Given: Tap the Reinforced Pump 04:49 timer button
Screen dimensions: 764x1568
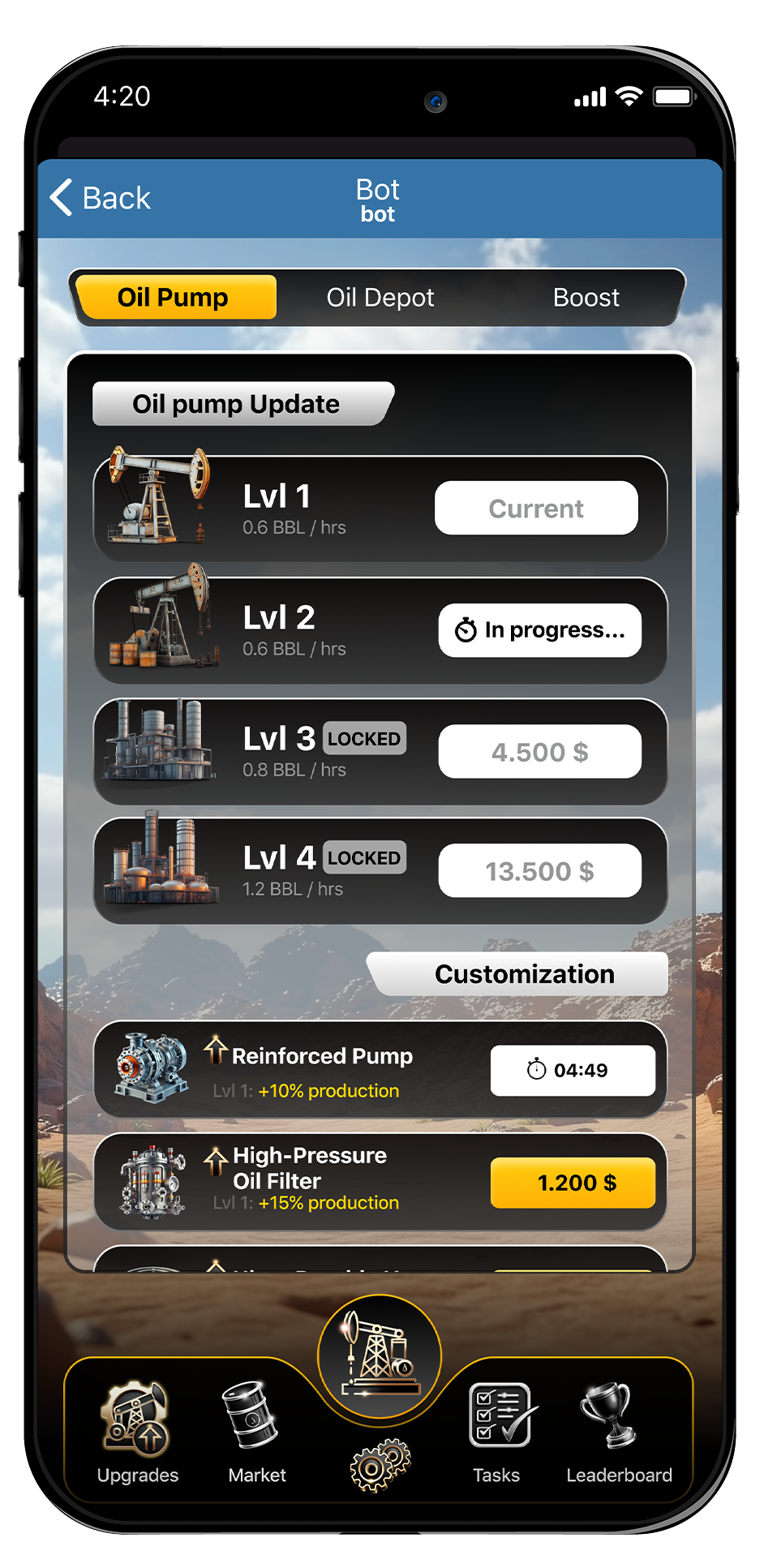Looking at the screenshot, I should 572,1071.
